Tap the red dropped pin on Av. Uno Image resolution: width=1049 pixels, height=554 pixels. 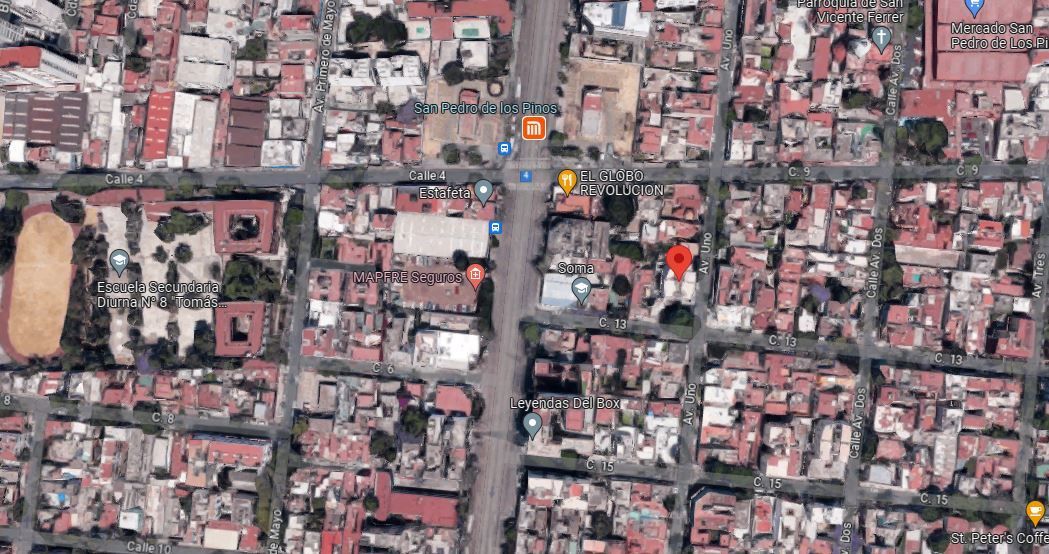(679, 262)
